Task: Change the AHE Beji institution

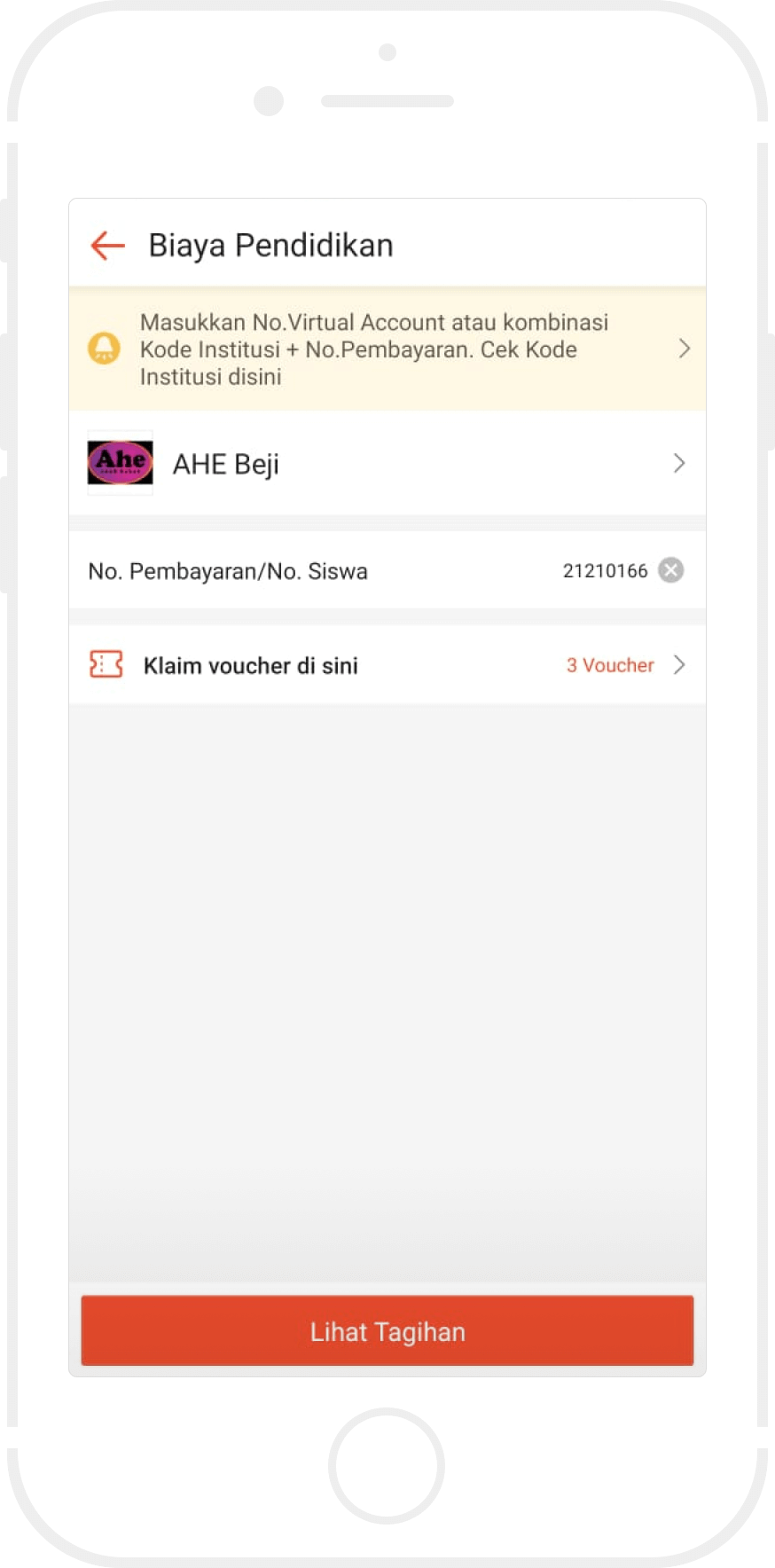Action: (x=387, y=463)
